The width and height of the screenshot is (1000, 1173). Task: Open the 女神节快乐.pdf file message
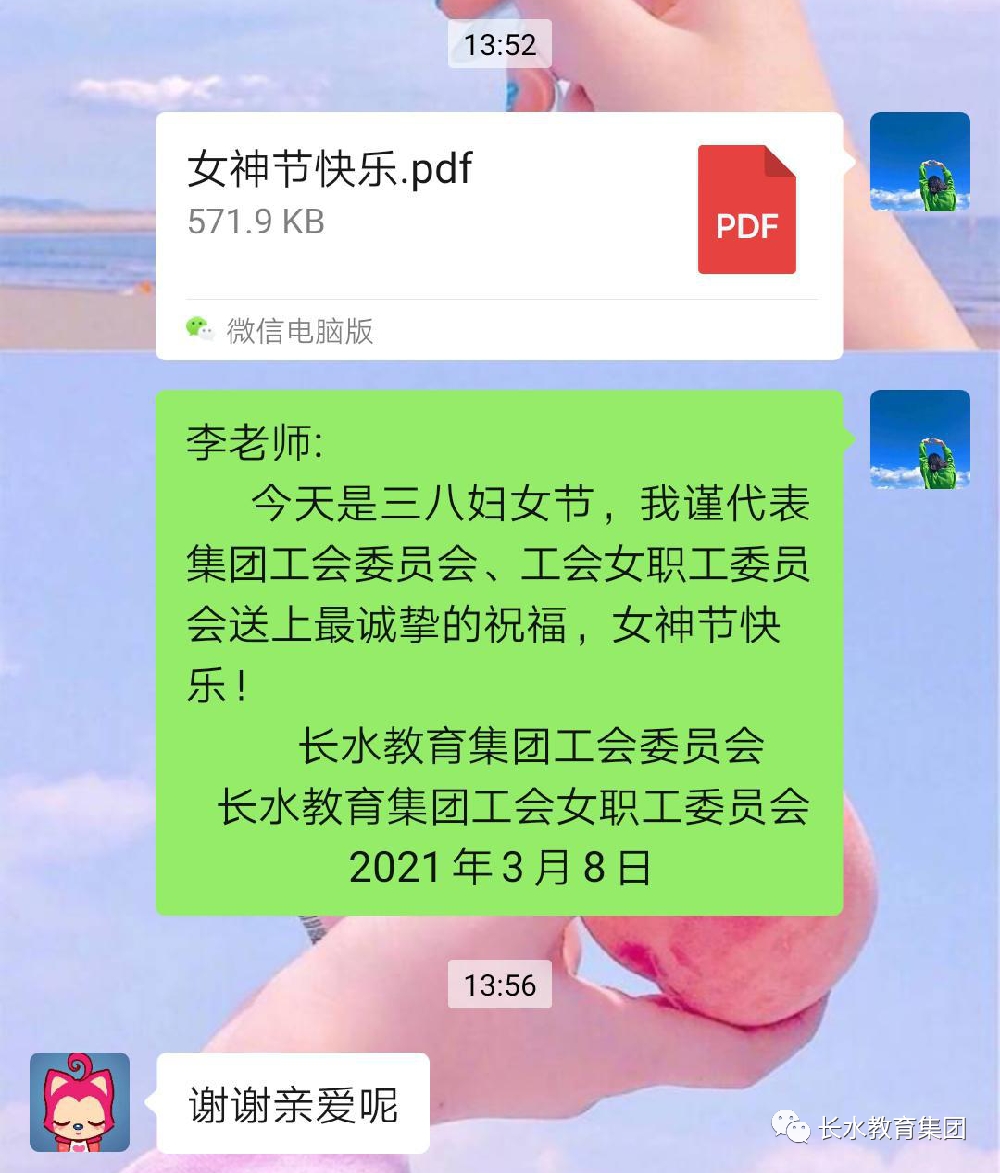[x=498, y=212]
